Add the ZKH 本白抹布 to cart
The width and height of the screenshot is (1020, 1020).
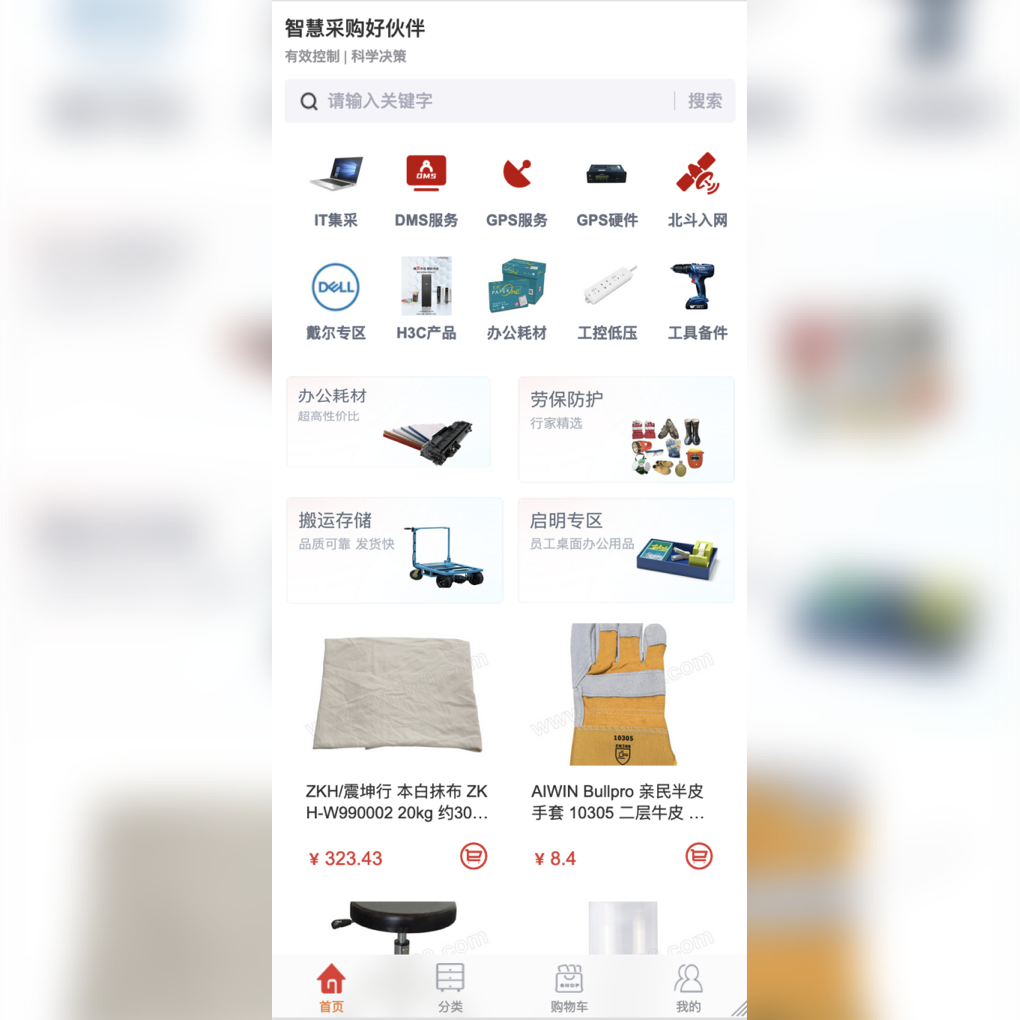[474, 856]
